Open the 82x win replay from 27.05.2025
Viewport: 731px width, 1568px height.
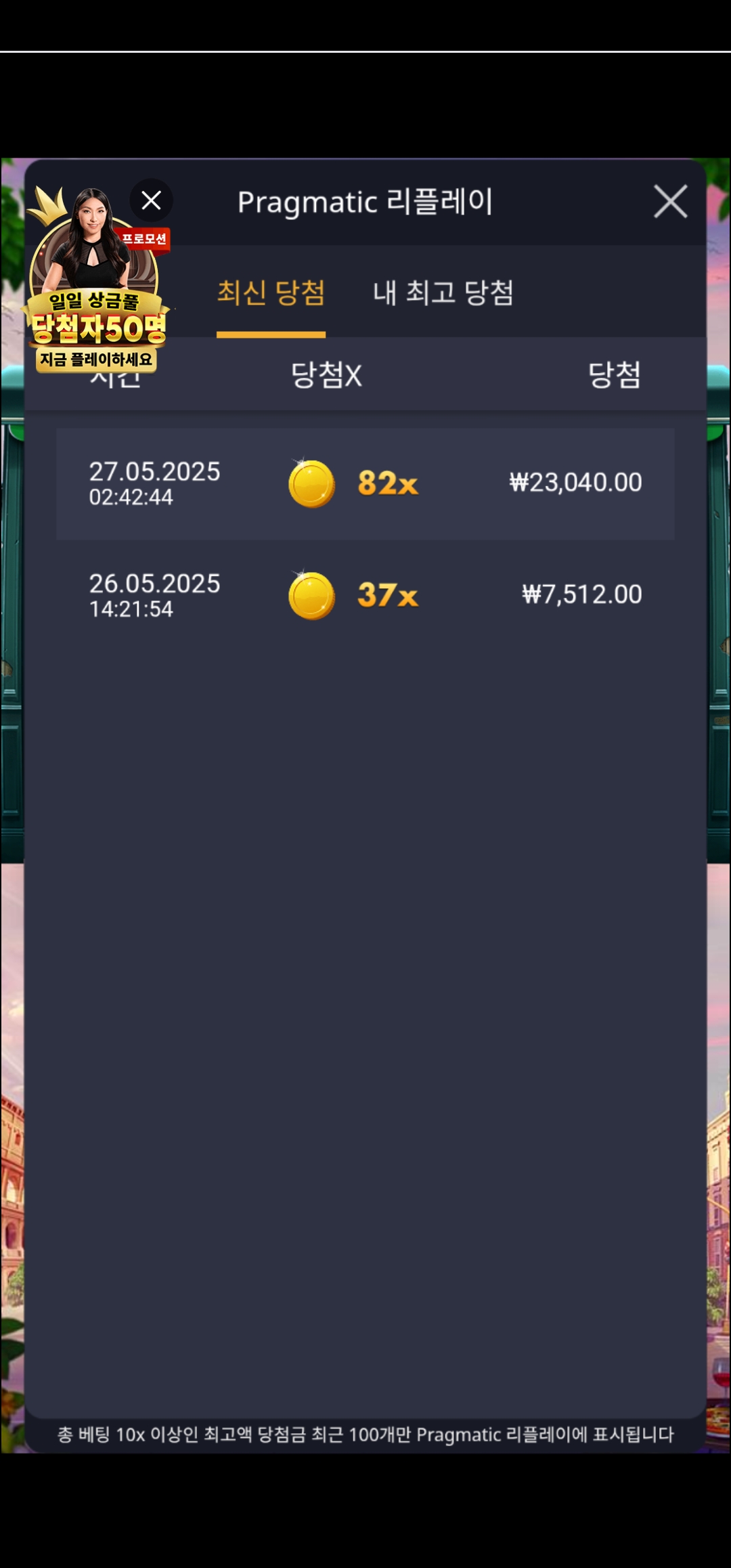tap(365, 484)
